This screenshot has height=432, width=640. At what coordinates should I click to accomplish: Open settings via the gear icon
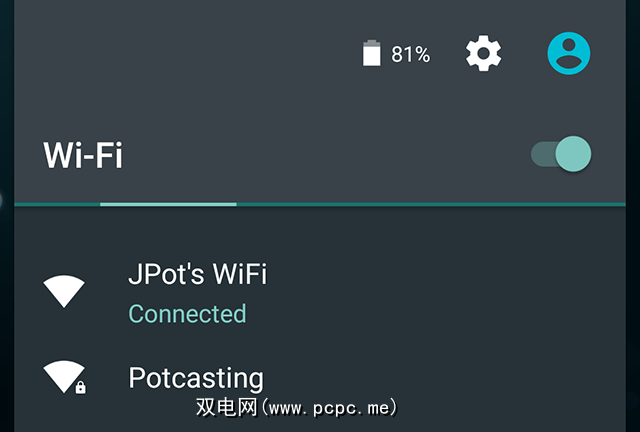click(x=484, y=53)
